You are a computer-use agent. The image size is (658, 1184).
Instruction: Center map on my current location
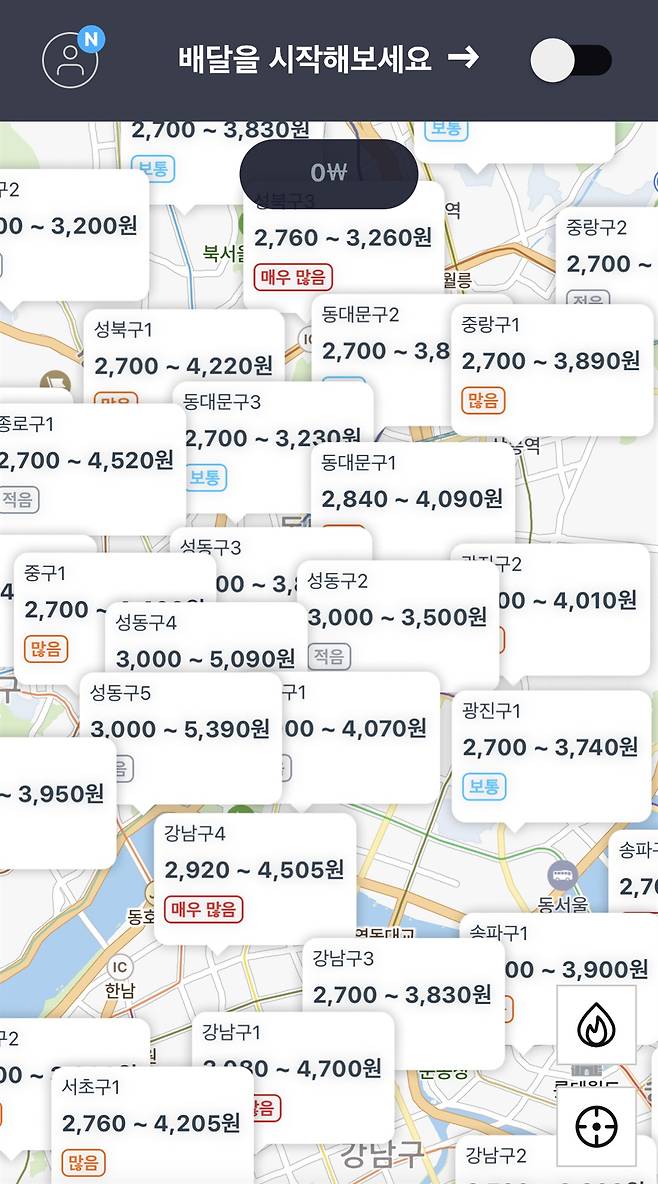tap(596, 1127)
